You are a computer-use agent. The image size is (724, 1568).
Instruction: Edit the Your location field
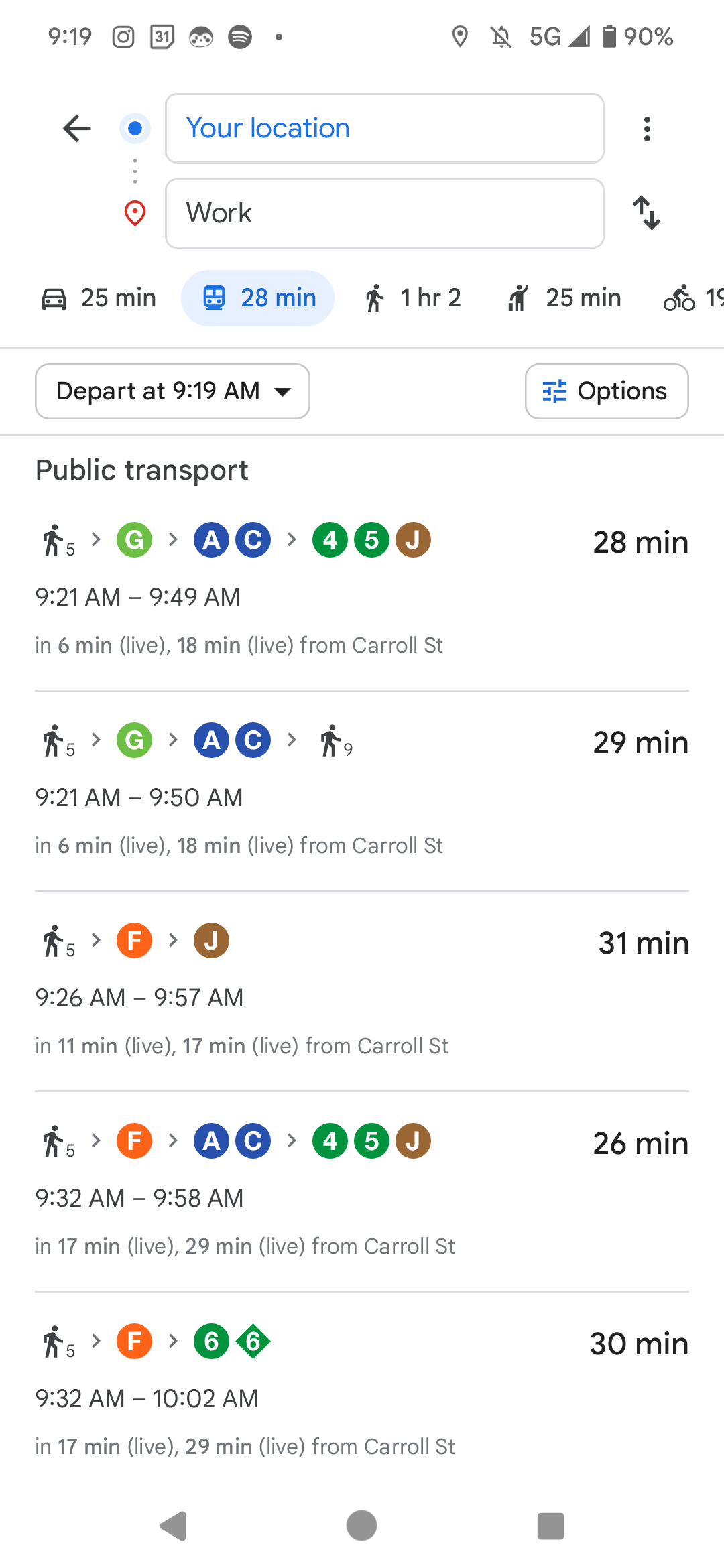384,128
